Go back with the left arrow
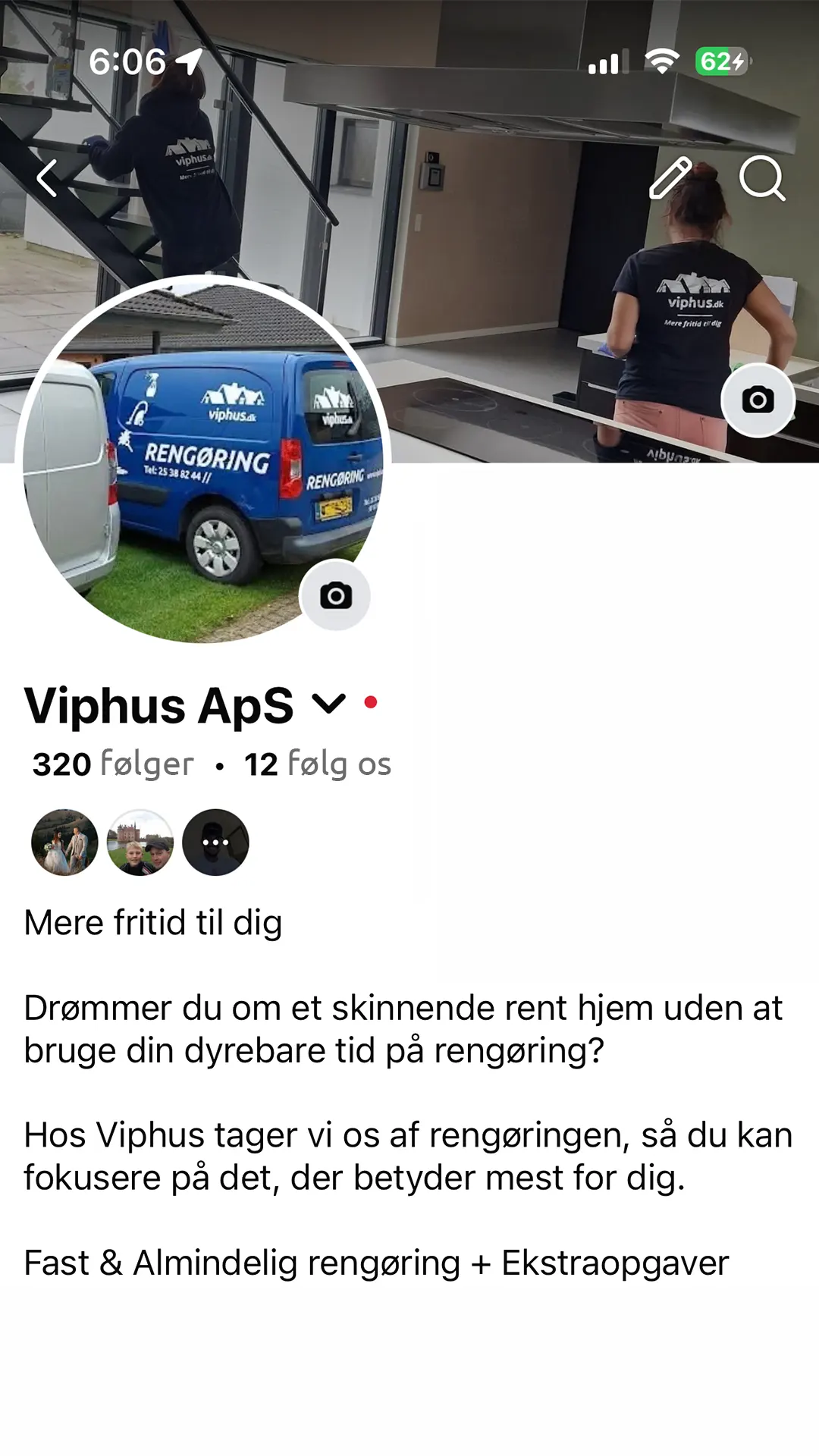The width and height of the screenshot is (819, 1456). 47,179
